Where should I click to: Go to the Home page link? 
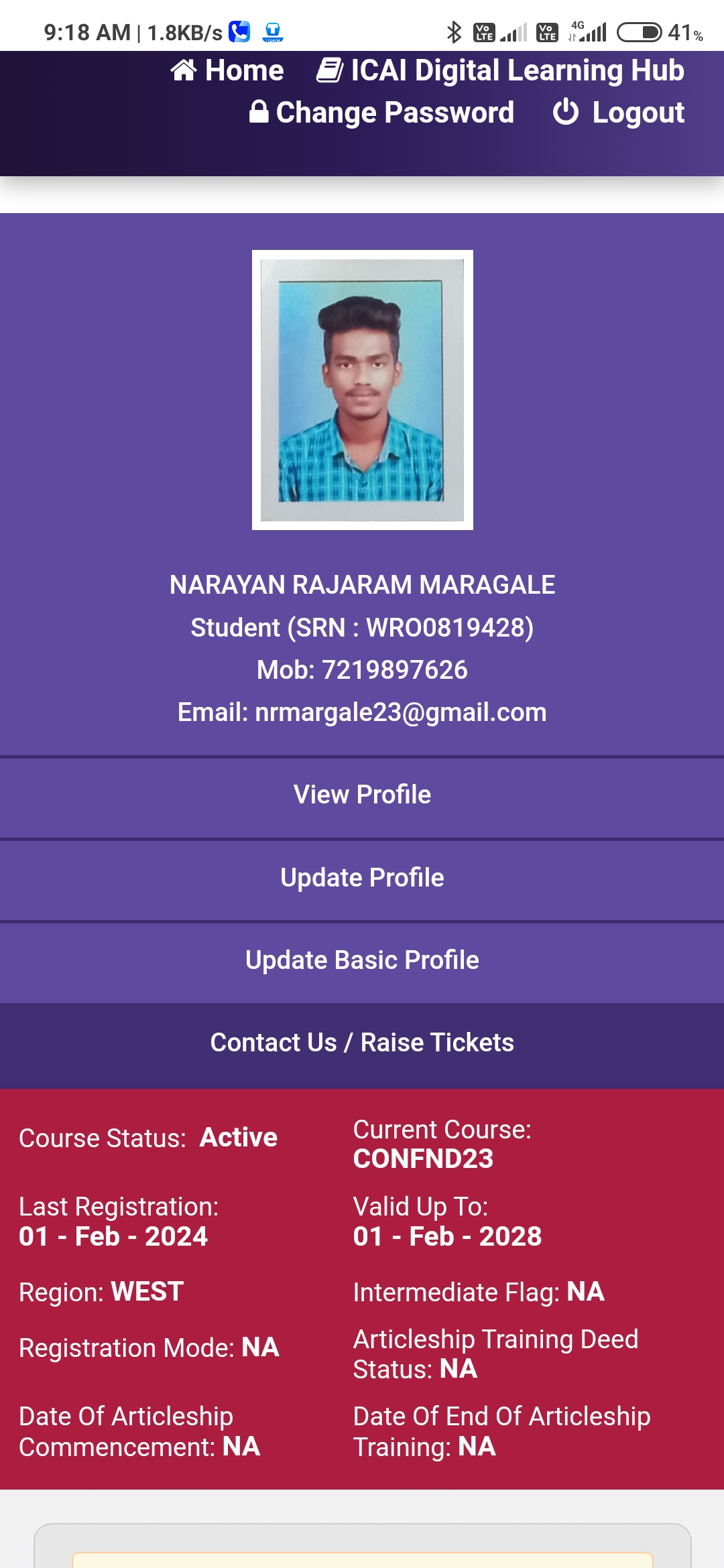(228, 70)
